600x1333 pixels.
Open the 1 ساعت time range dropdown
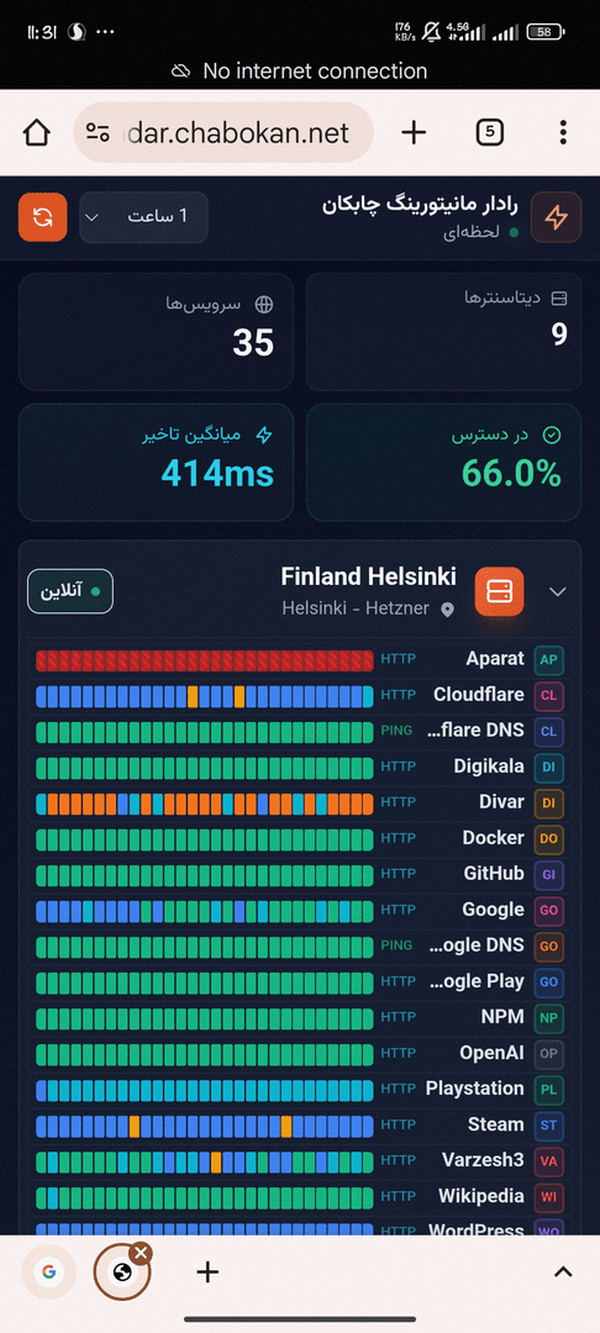click(x=144, y=217)
